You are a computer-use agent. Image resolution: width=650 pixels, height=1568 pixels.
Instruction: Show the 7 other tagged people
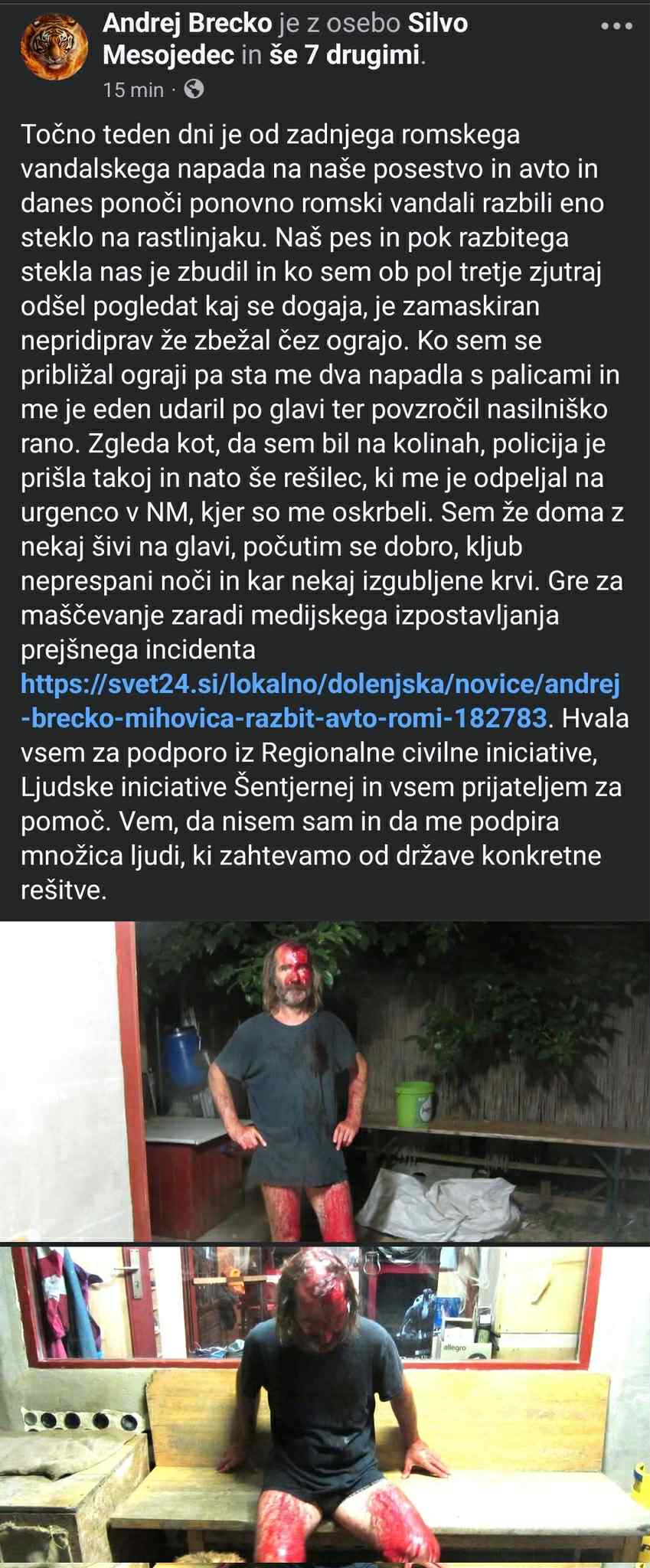click(x=345, y=55)
